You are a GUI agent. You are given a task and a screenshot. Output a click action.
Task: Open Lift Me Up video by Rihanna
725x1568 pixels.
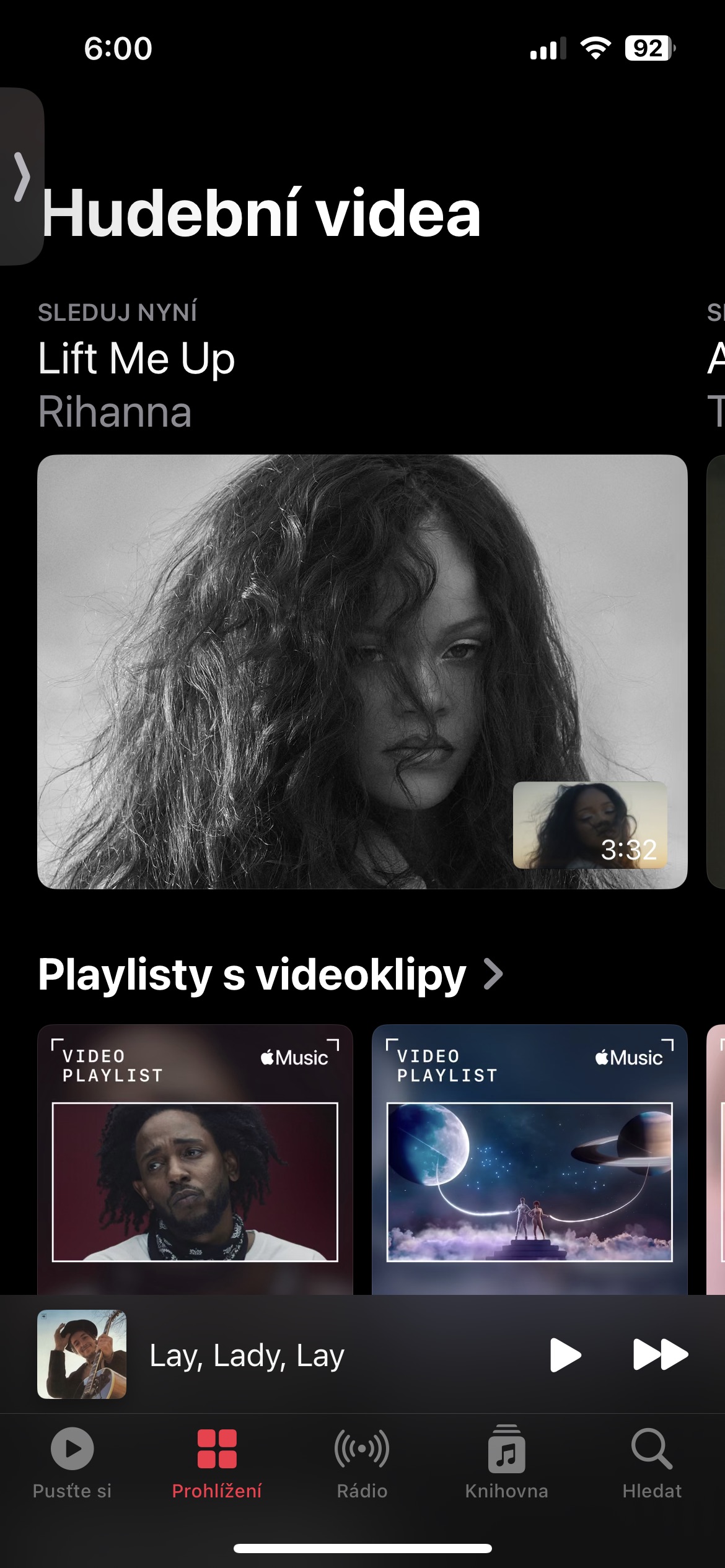[362, 672]
